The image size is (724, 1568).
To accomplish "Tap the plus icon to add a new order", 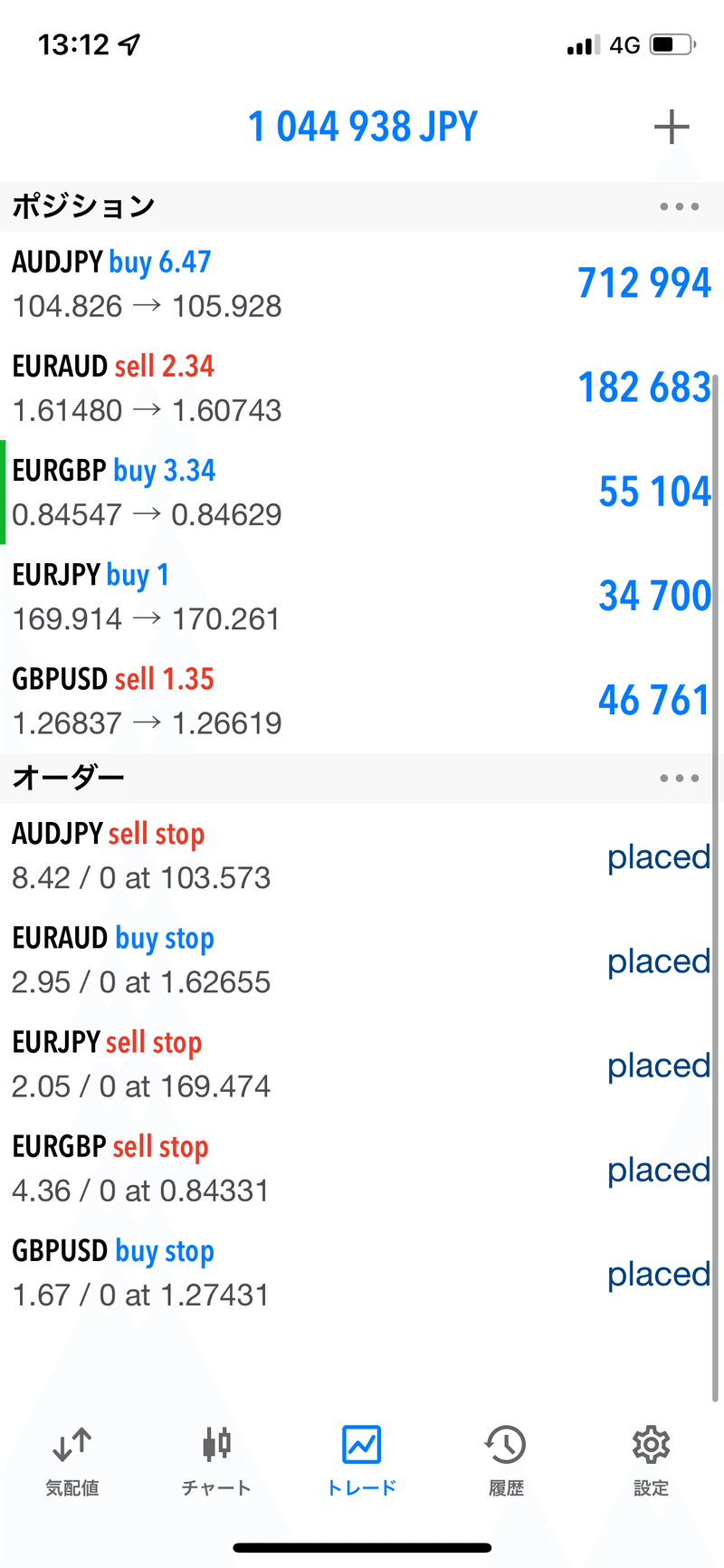I will (x=671, y=127).
